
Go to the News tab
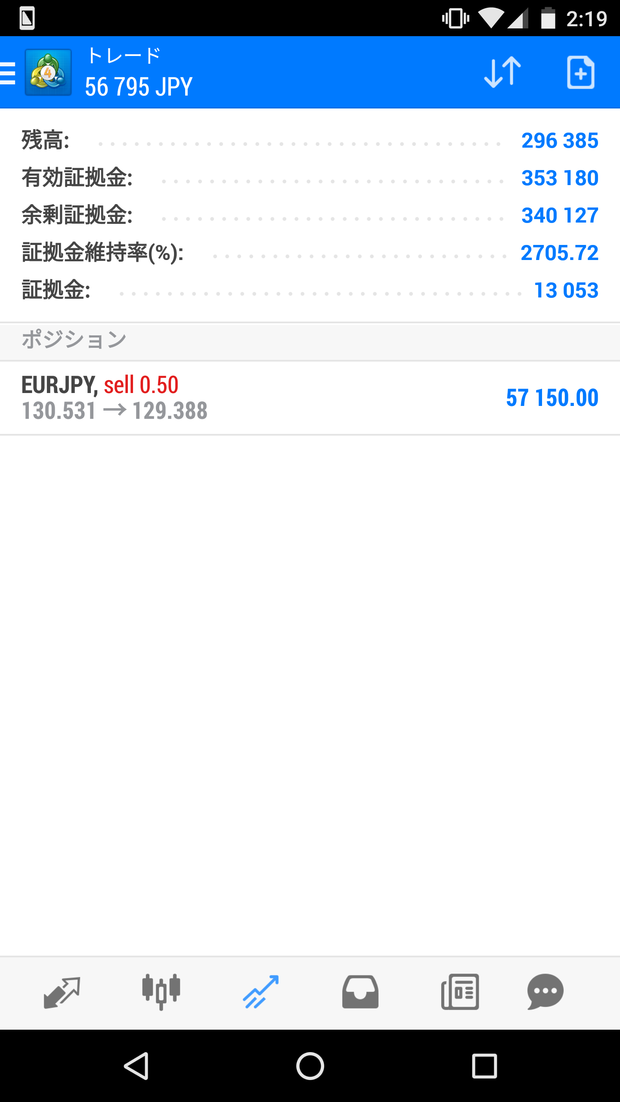(x=460, y=992)
